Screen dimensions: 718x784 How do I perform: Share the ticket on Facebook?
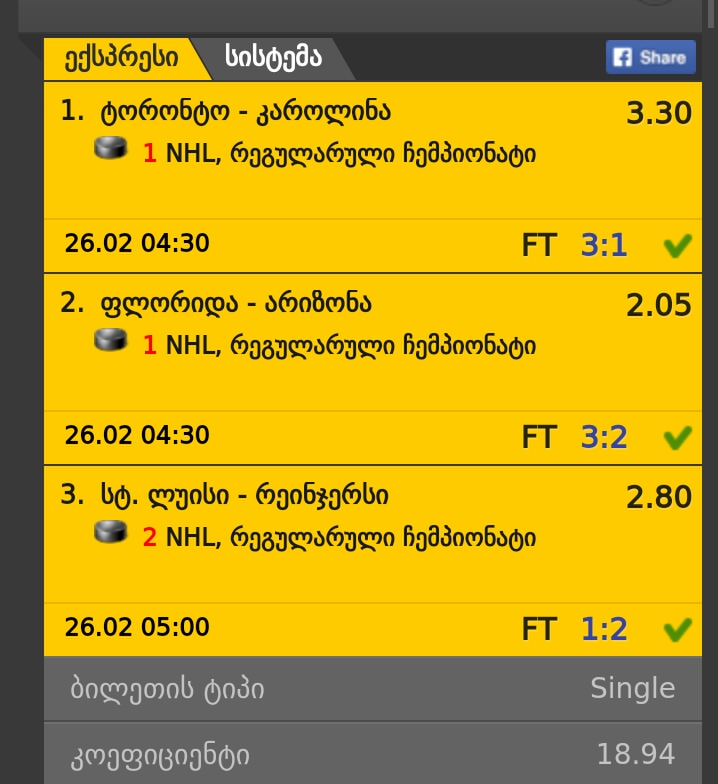click(x=650, y=57)
